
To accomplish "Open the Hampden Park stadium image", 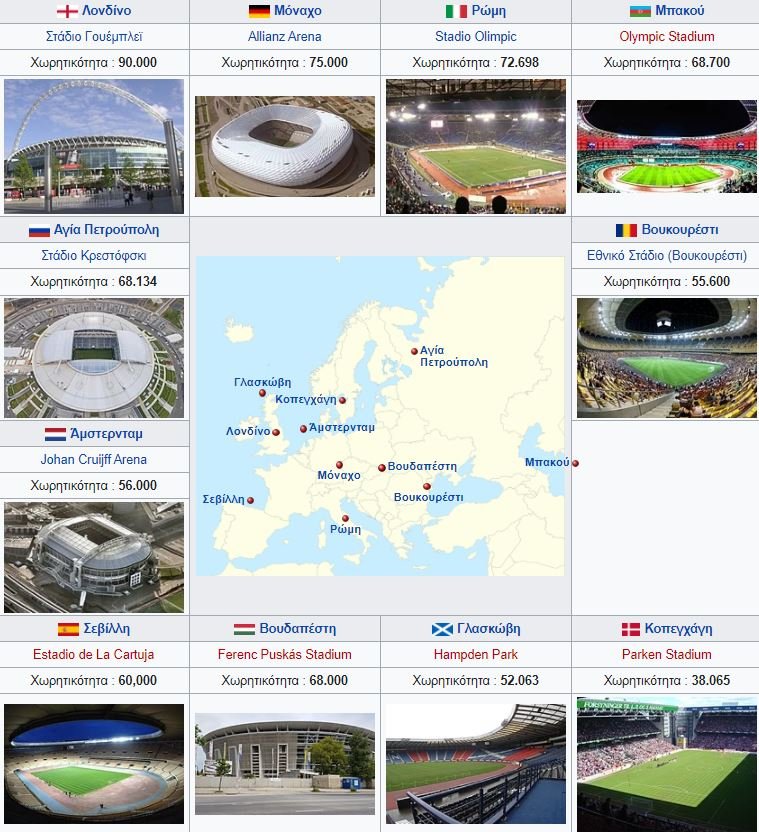I will click(x=476, y=764).
